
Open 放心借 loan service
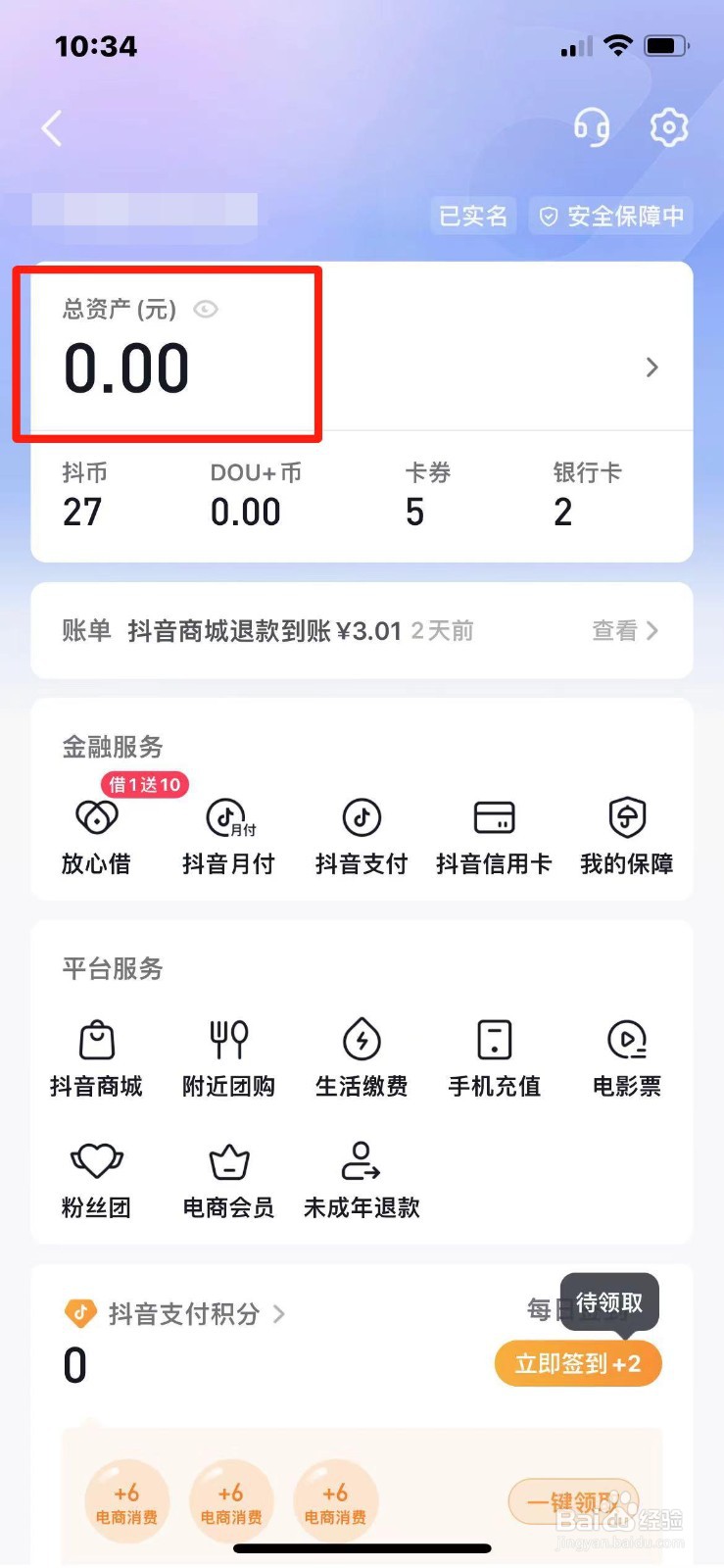[96, 837]
